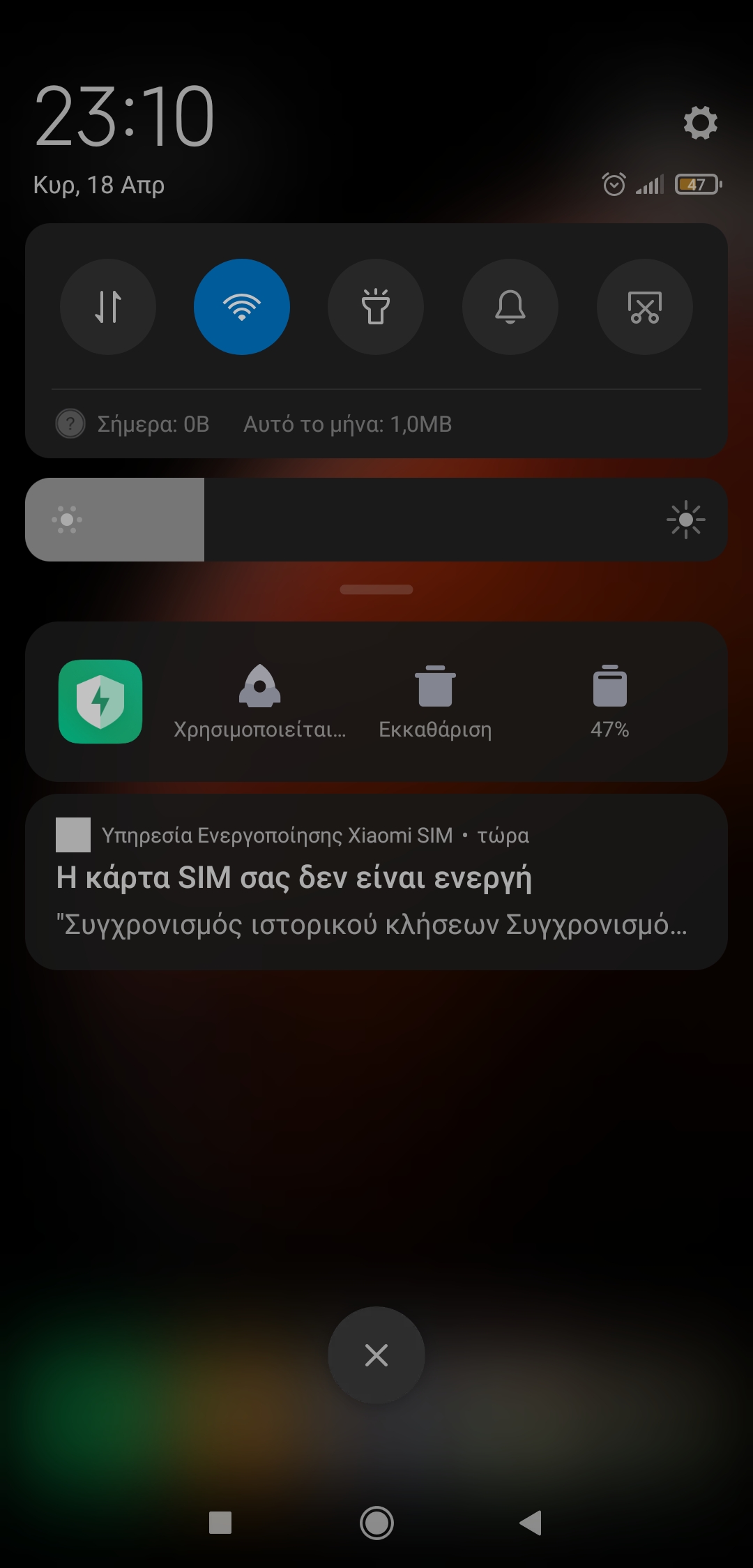Tap the back button in navigation bar
The height and width of the screenshot is (1568, 753).
click(x=531, y=1523)
